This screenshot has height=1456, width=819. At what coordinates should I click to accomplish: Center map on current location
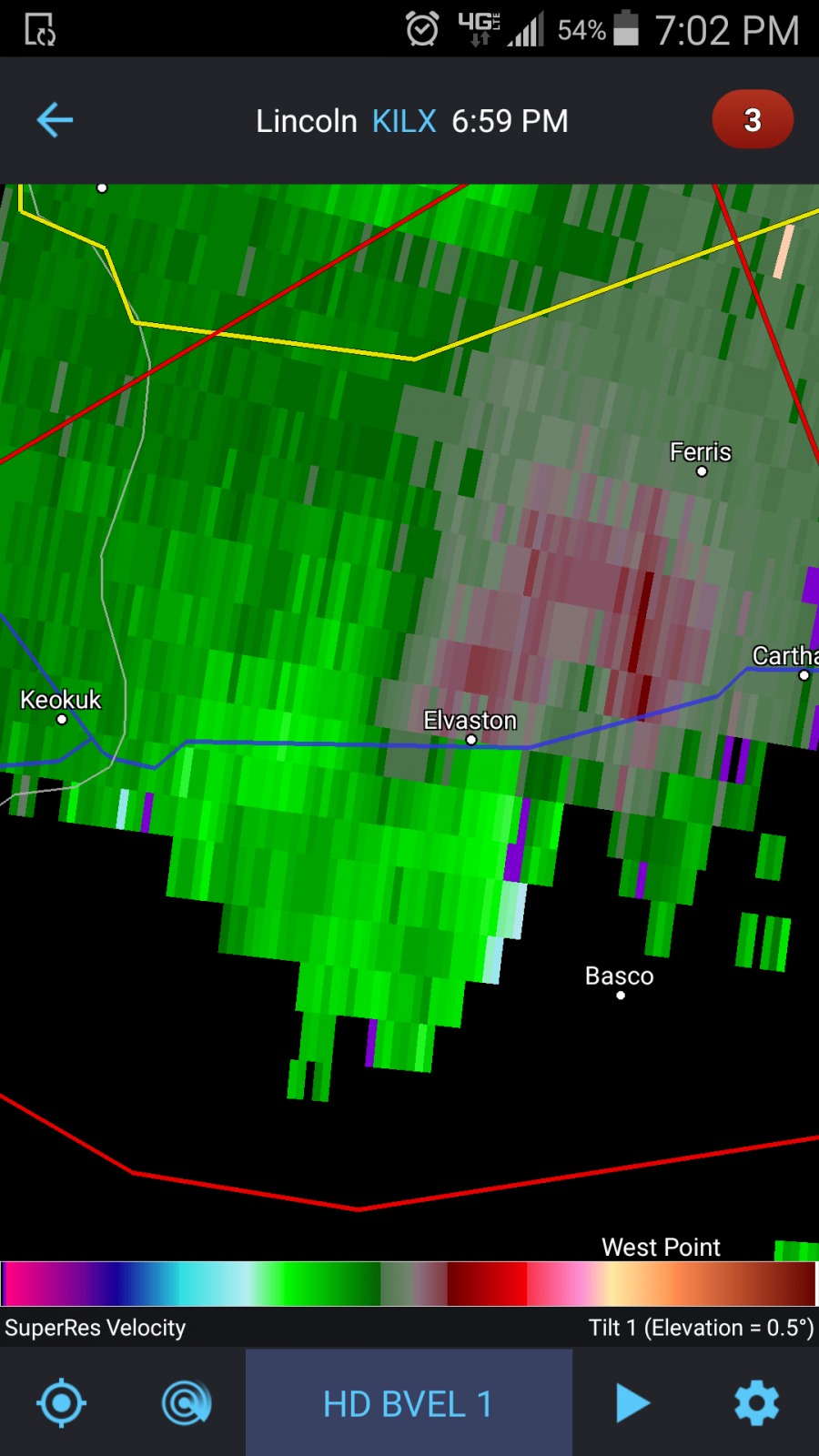(x=61, y=1403)
